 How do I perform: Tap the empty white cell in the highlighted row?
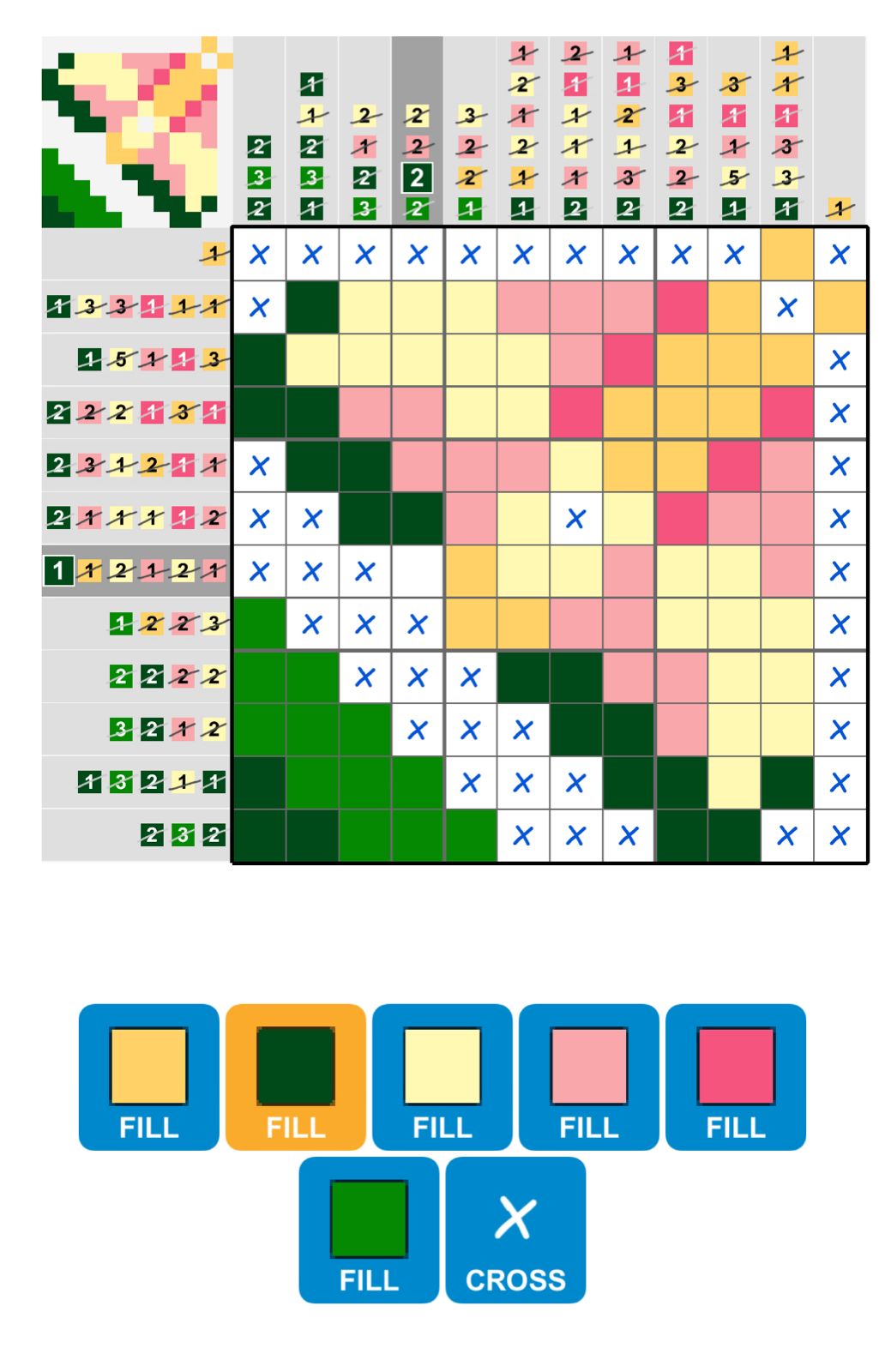pyautogui.click(x=417, y=571)
